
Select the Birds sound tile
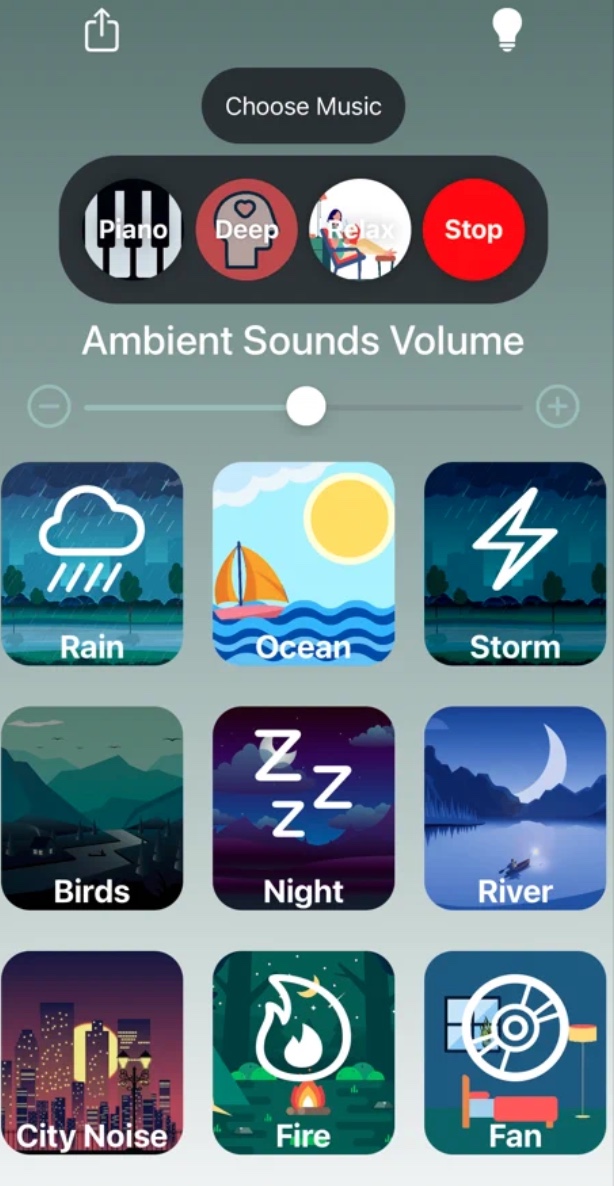[x=92, y=808]
